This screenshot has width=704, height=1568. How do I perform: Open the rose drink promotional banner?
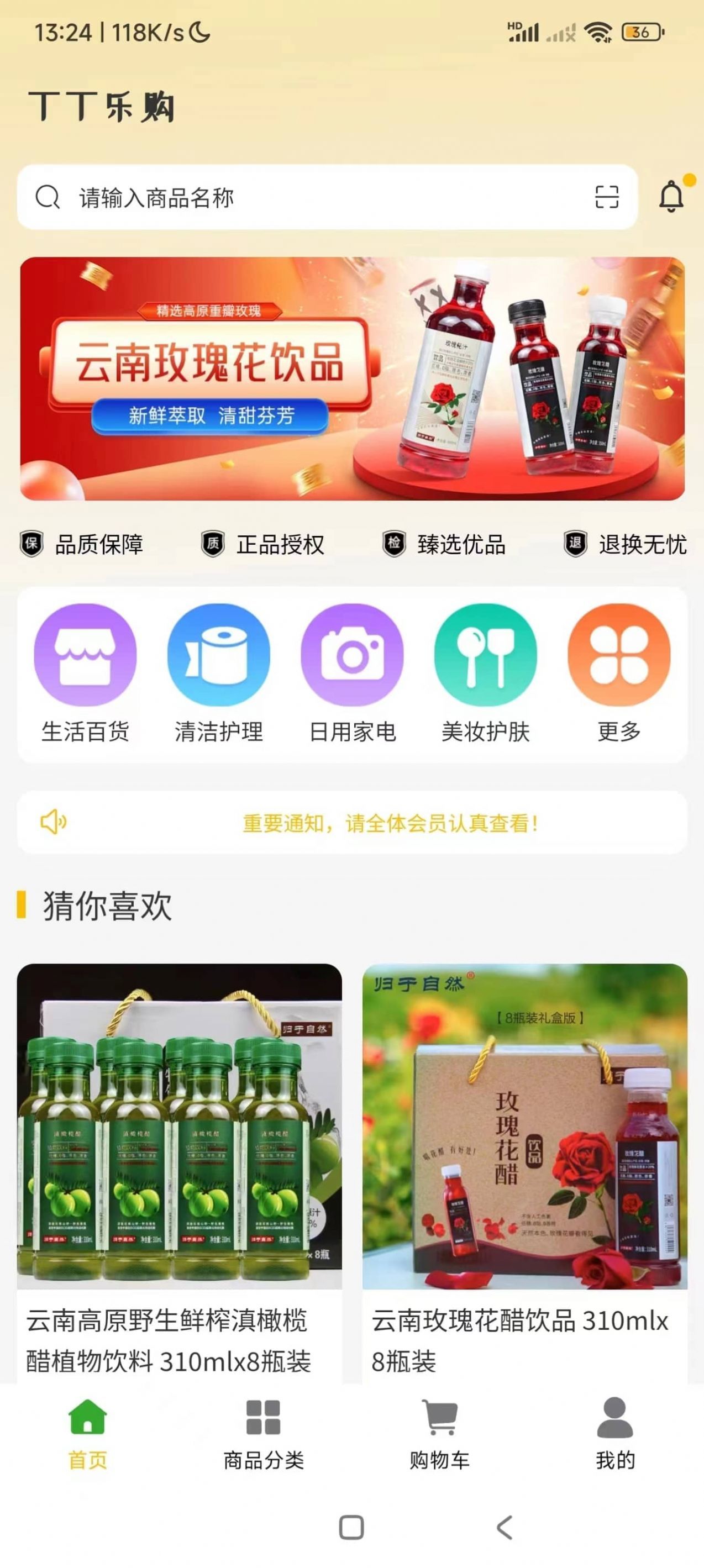[x=352, y=382]
